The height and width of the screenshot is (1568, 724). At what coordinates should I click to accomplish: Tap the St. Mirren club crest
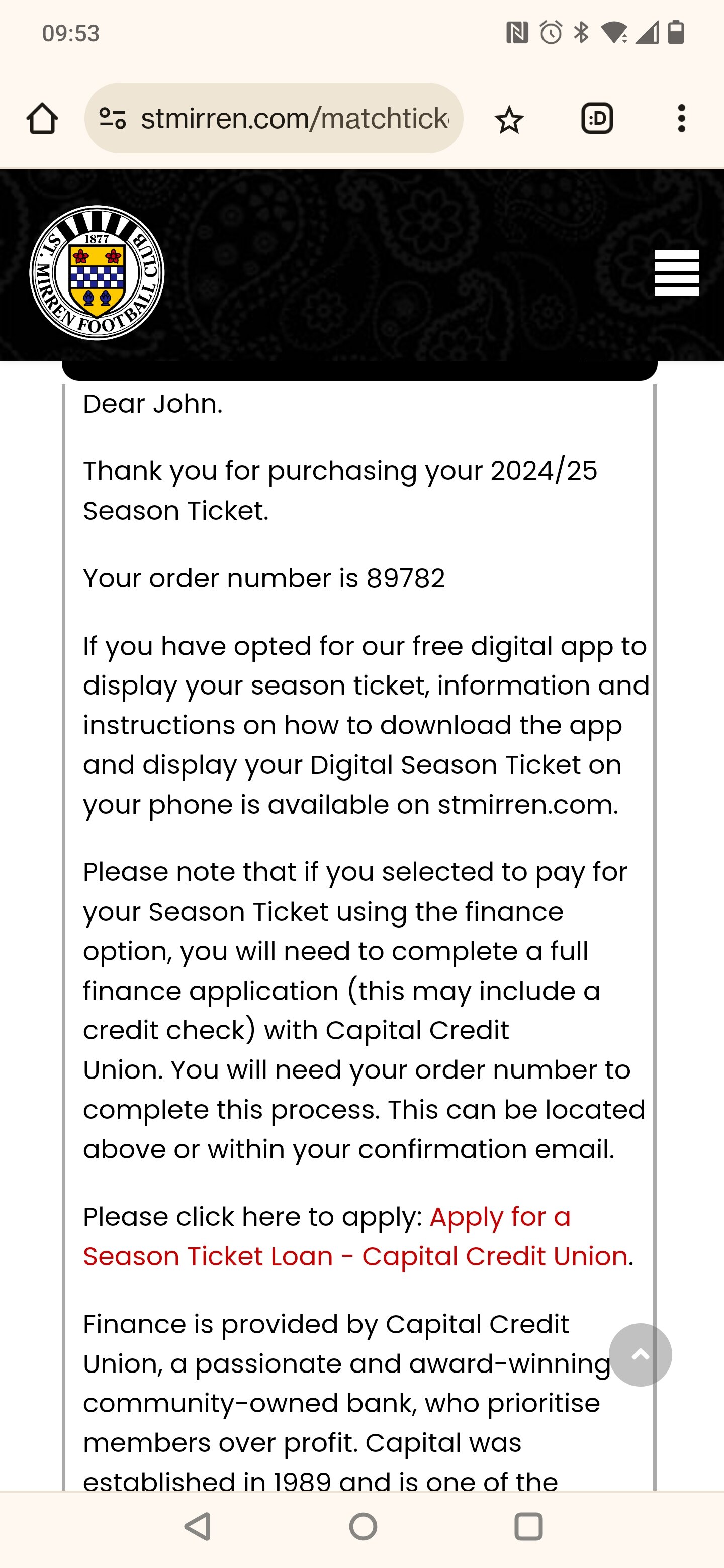click(x=97, y=273)
